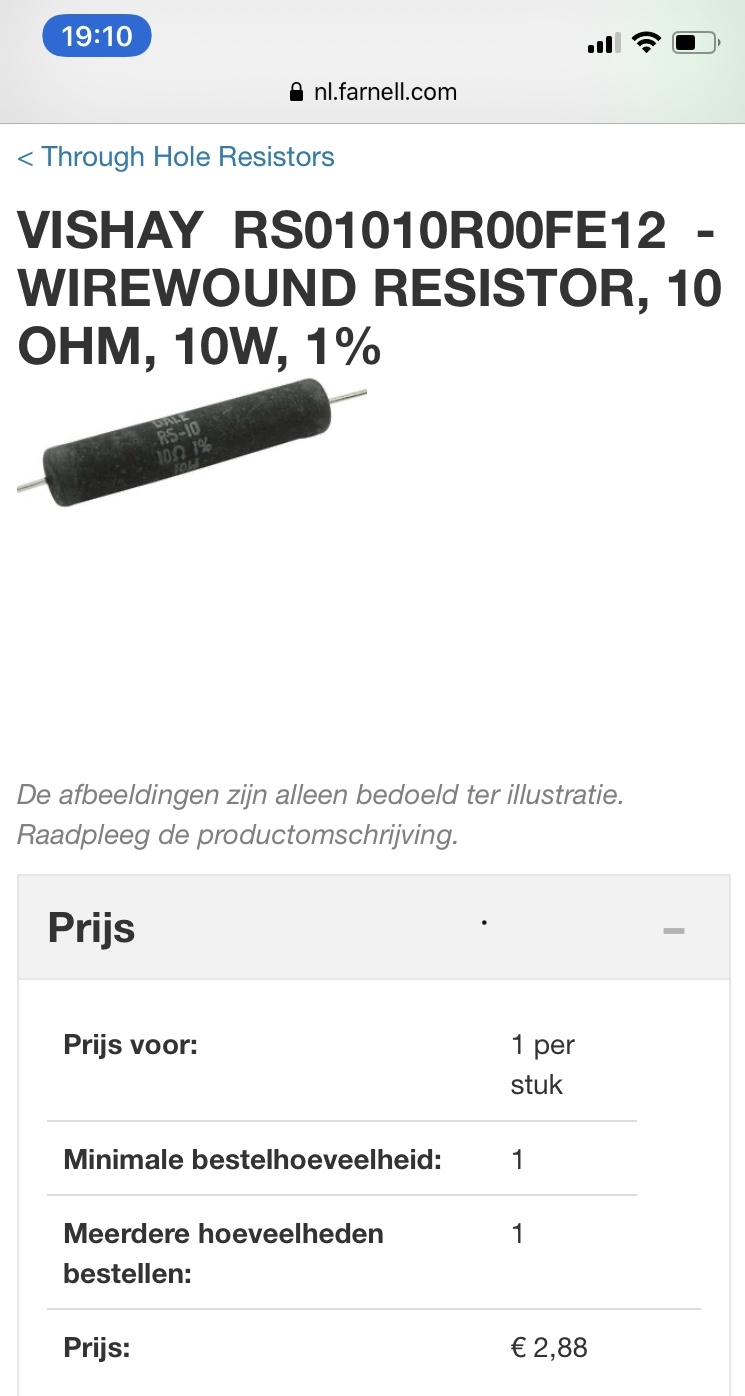Go back to Through Hole Resistors

[176, 157]
